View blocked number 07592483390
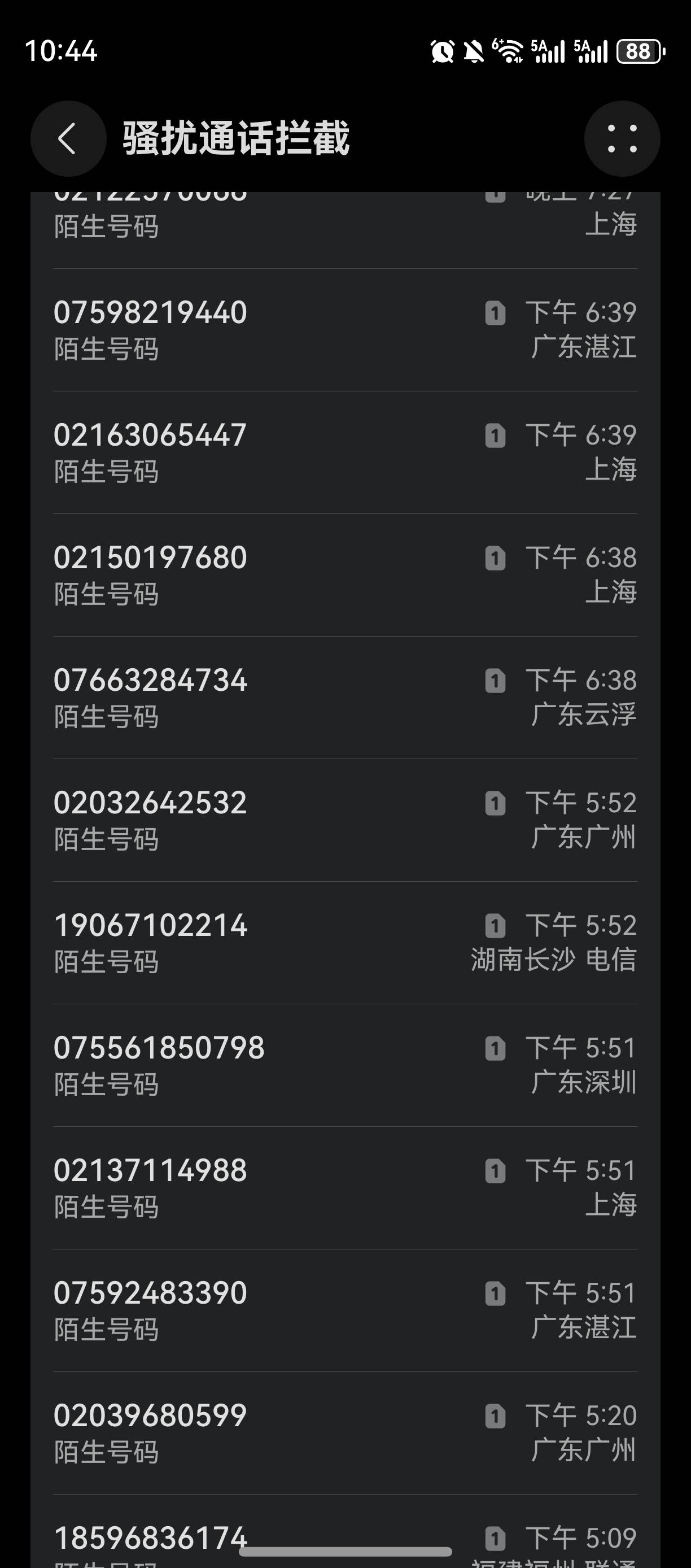 click(345, 1310)
